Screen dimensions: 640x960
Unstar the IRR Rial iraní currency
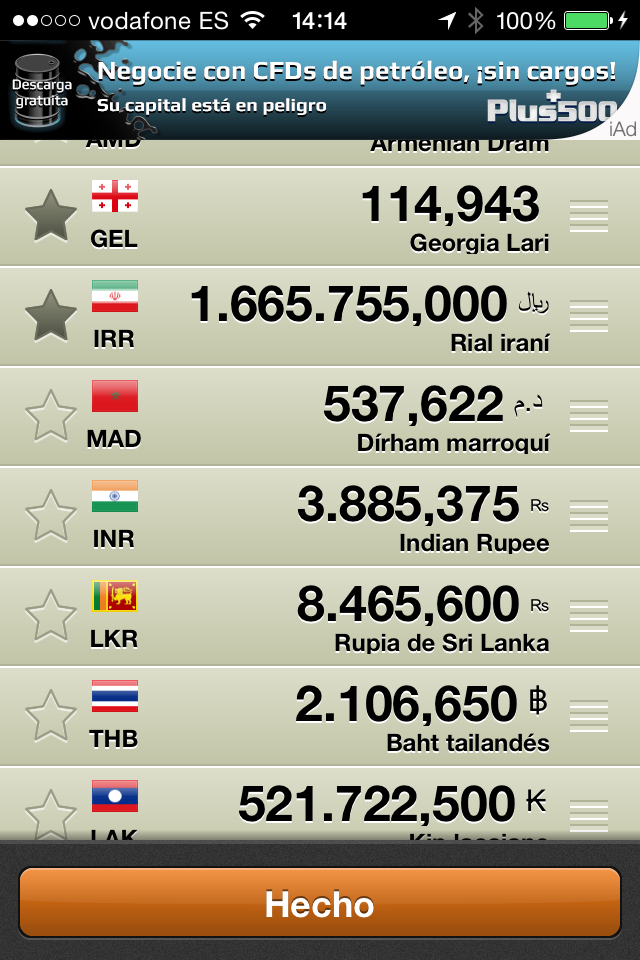50,315
